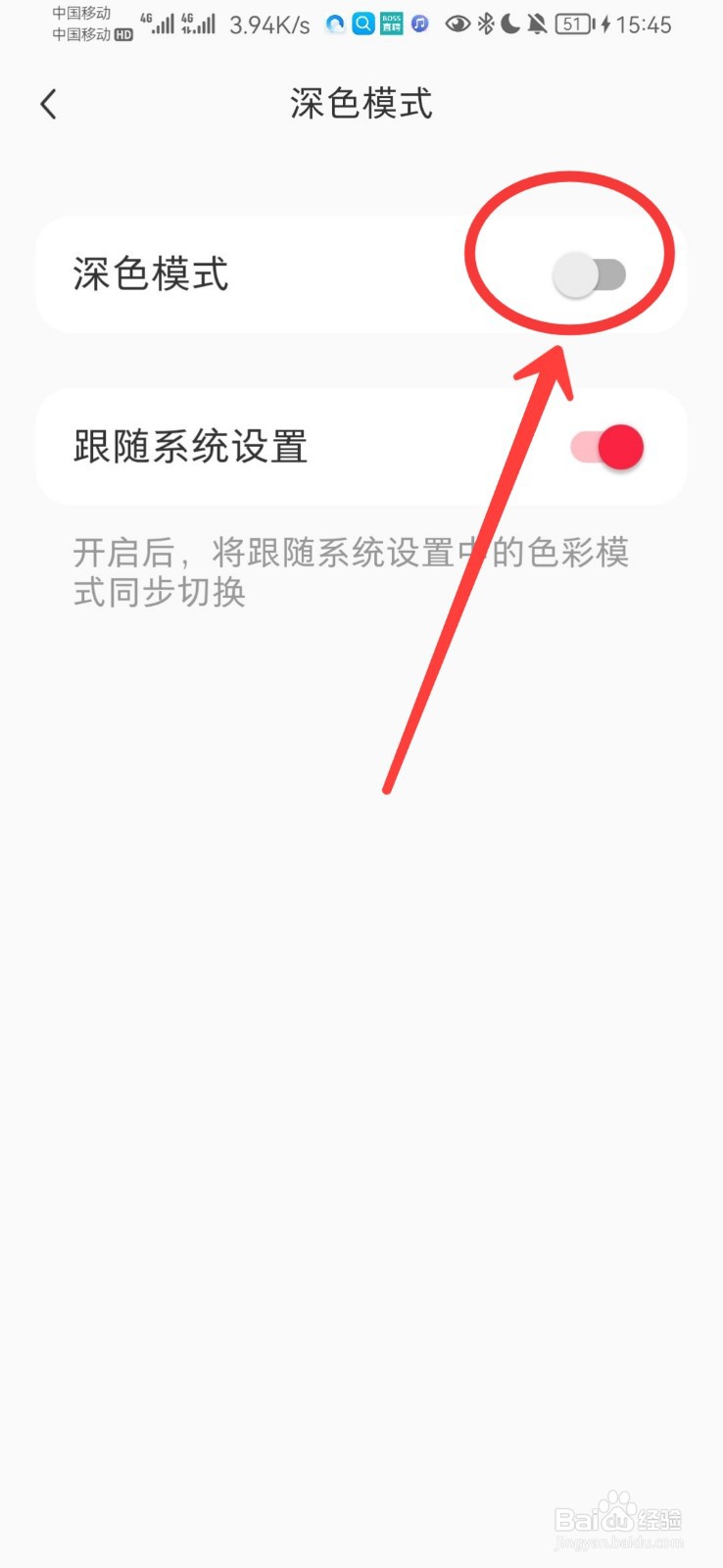Select the 深色模式 page title
This screenshot has width=723, height=1568.
(x=361, y=104)
